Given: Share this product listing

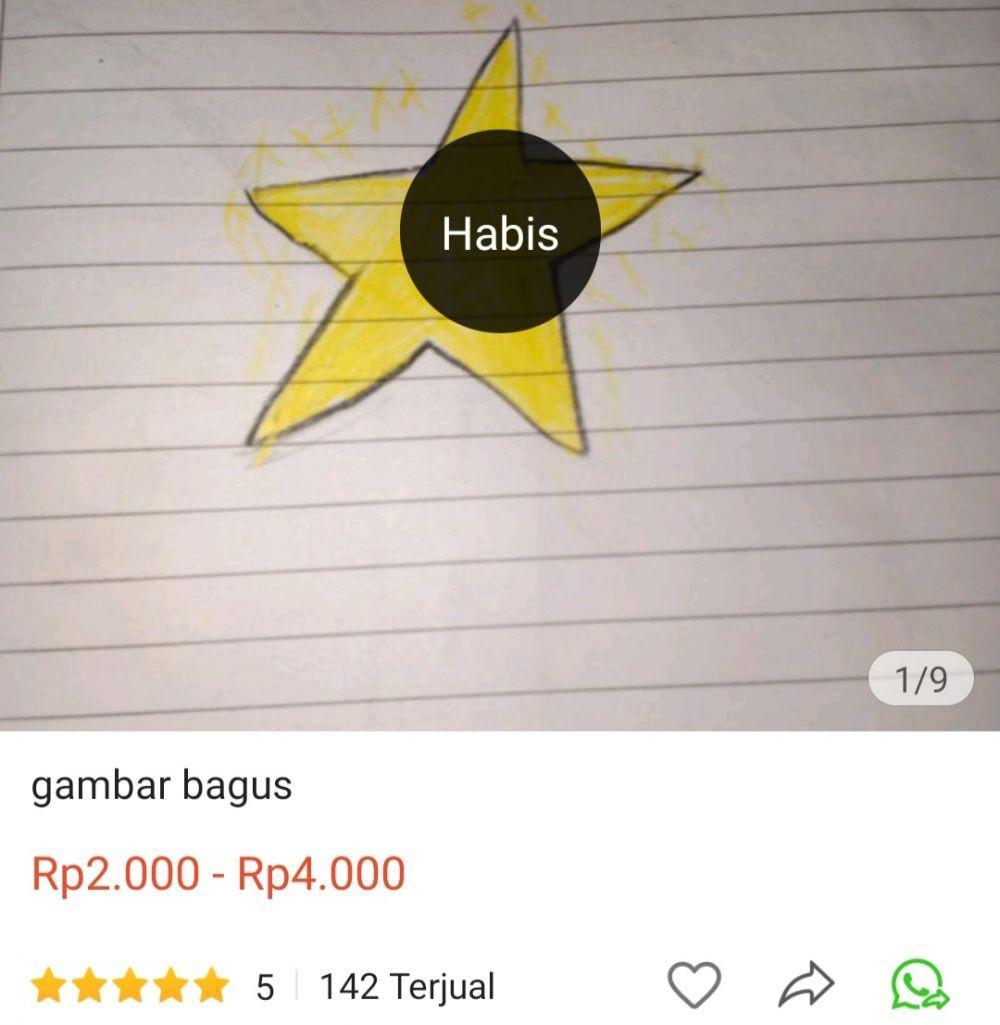Looking at the screenshot, I should (x=806, y=985).
